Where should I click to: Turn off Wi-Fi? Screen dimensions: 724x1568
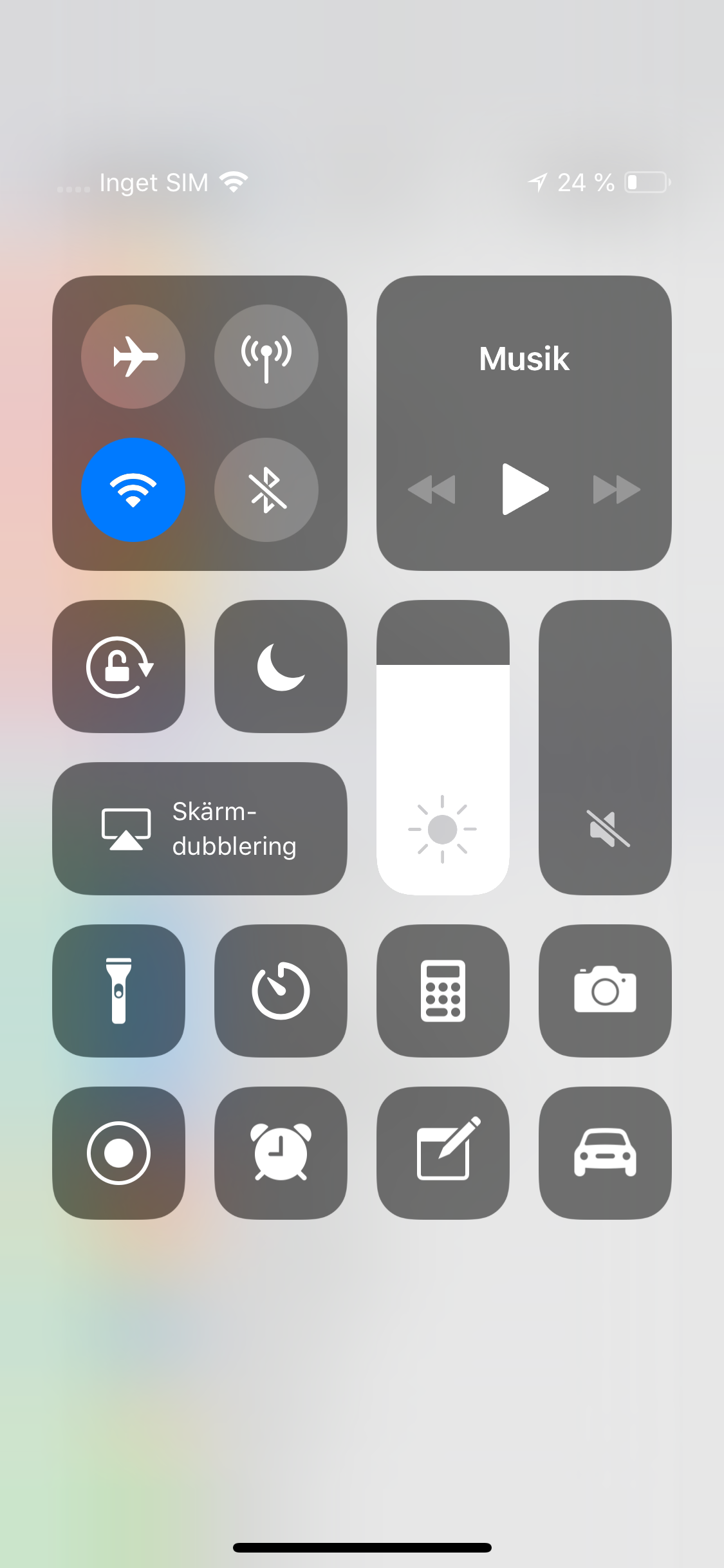[x=133, y=490]
